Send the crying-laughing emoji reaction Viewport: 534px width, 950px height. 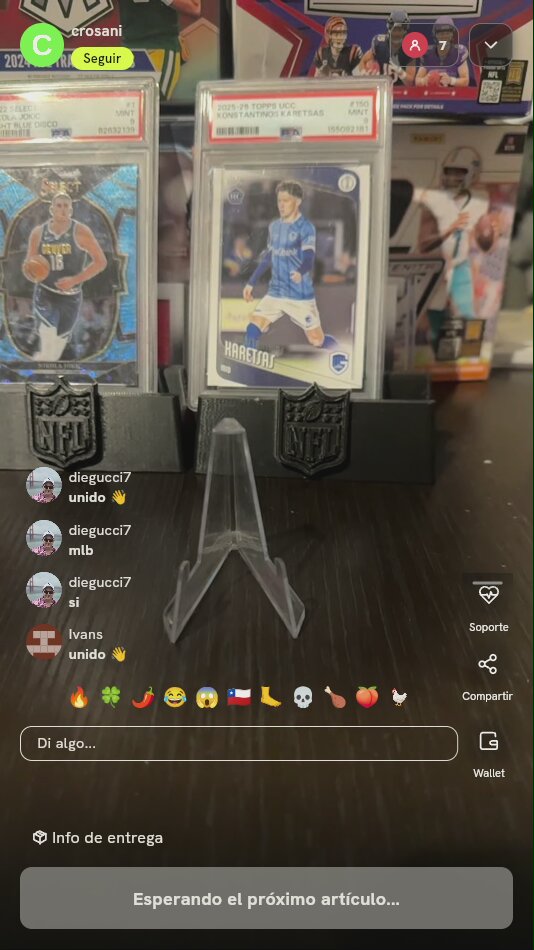[x=175, y=697]
